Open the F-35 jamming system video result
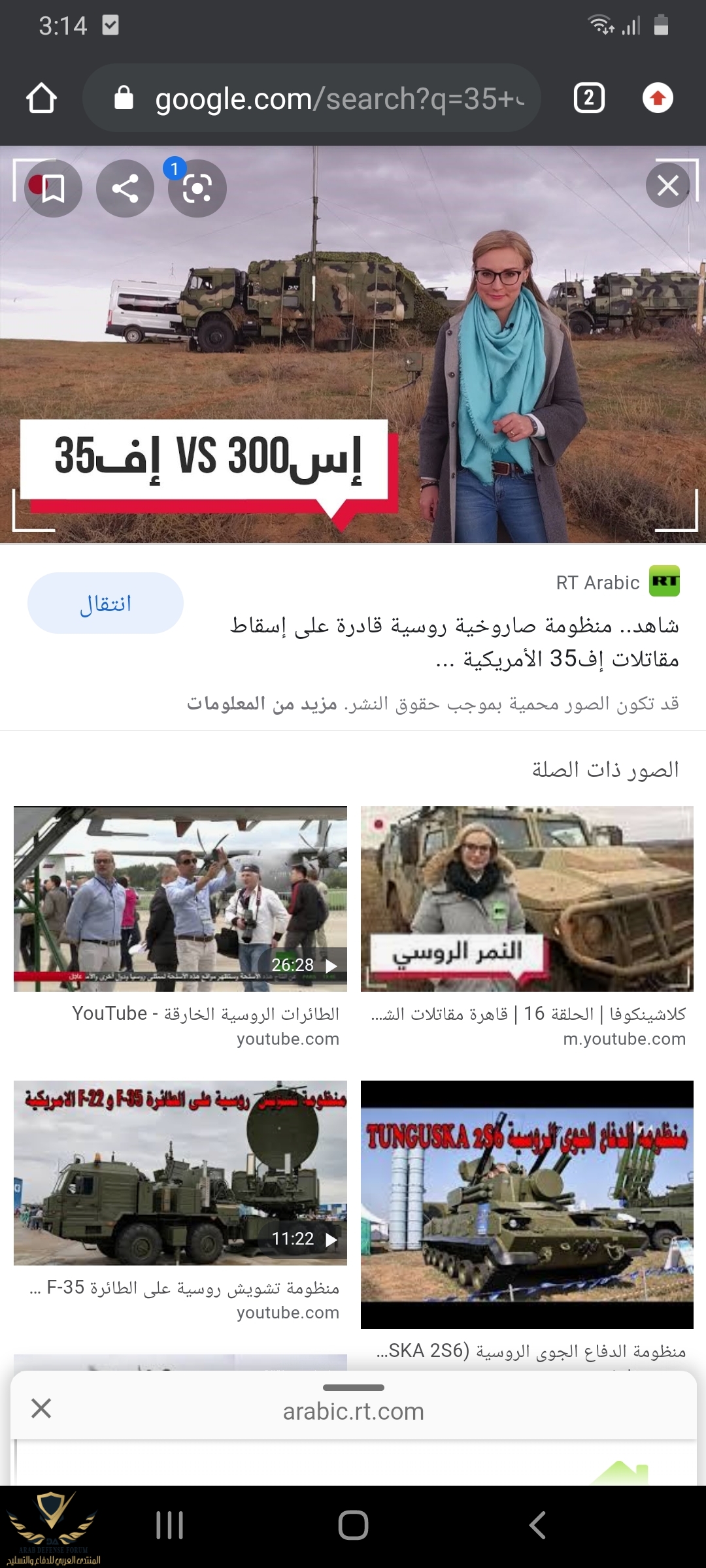Viewport: 706px width, 1568px height. click(x=180, y=1173)
